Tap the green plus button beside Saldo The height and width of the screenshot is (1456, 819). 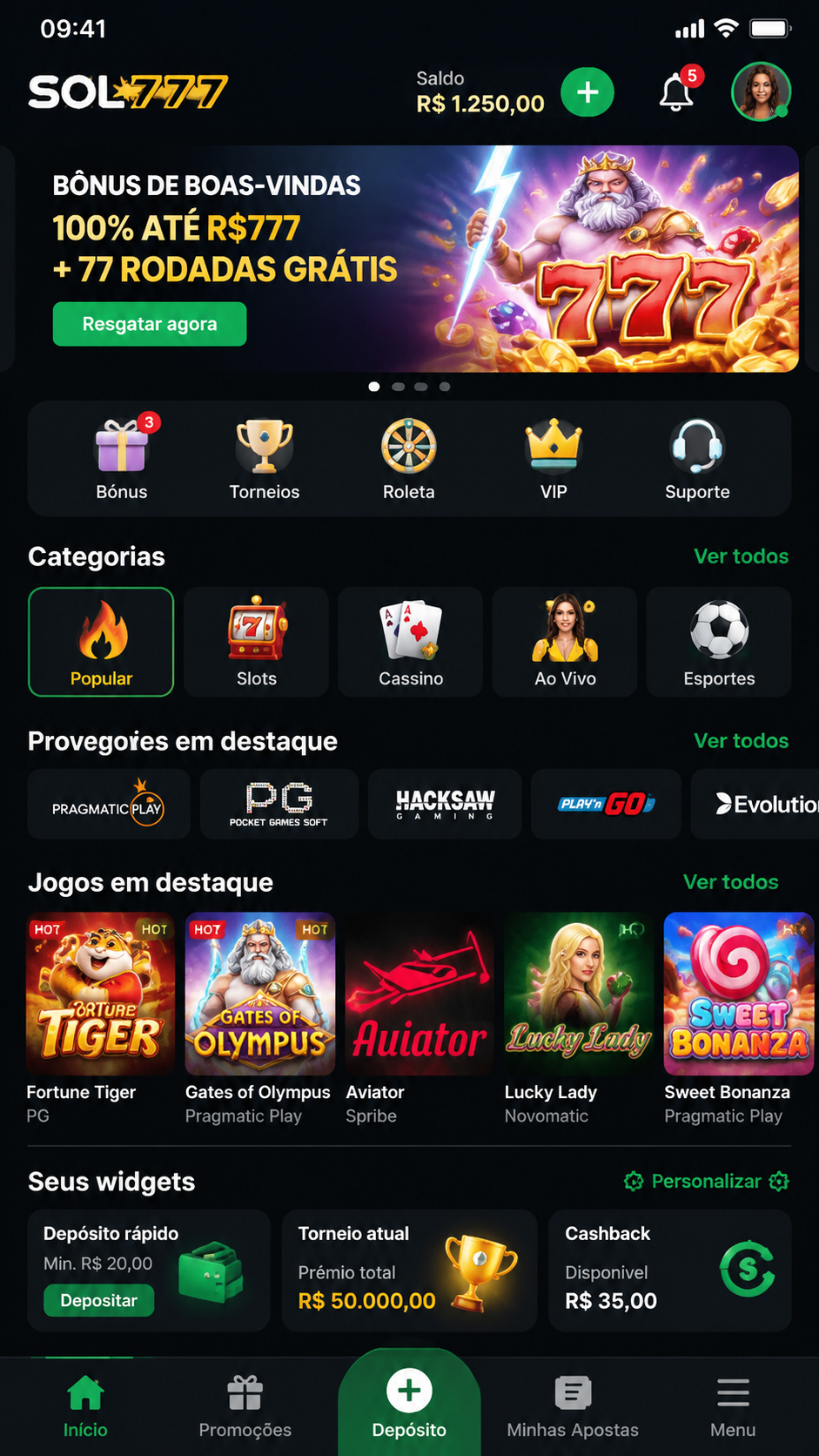pyautogui.click(x=587, y=92)
